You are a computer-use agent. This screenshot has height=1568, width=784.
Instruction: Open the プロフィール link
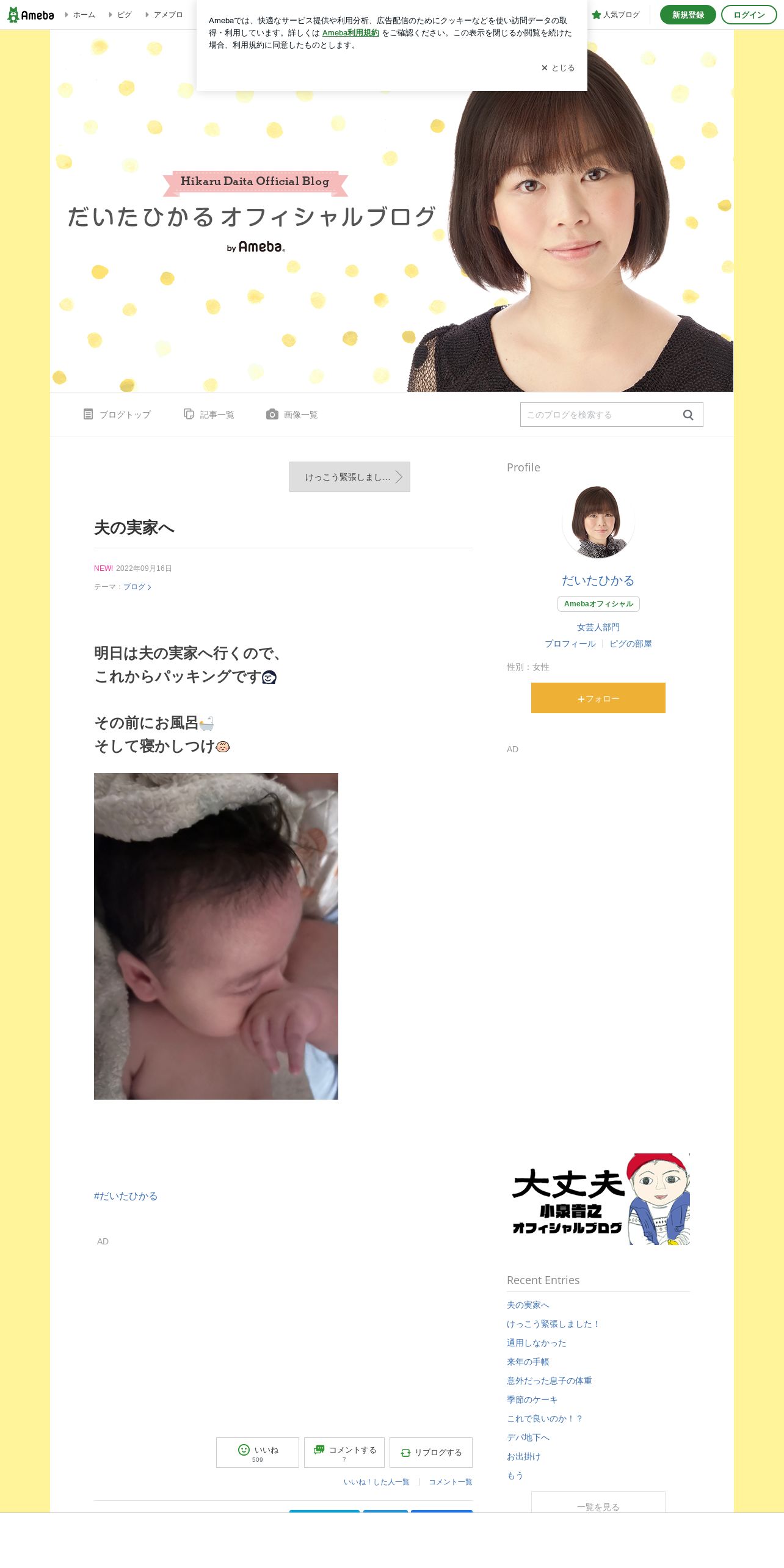click(x=570, y=644)
